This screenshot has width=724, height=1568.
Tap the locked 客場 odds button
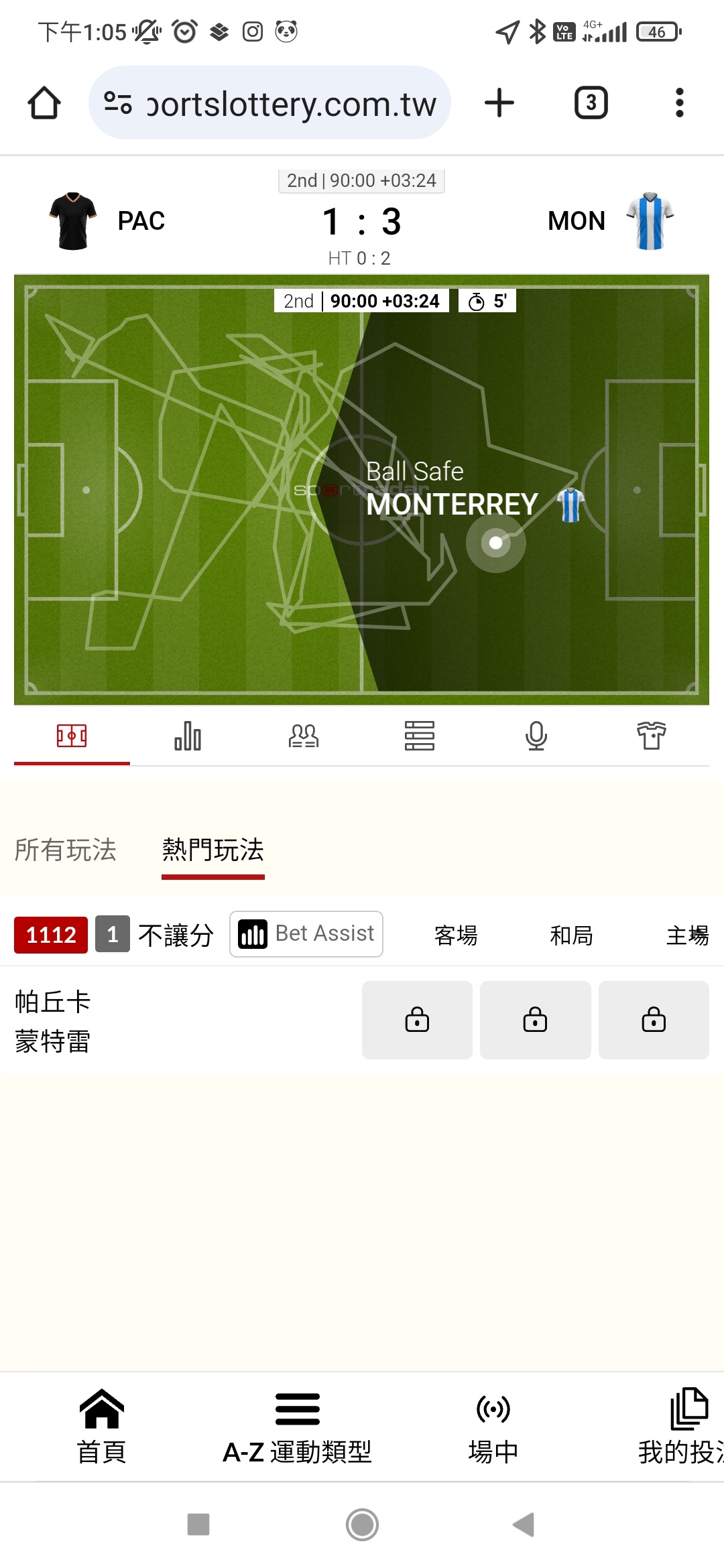point(417,1020)
